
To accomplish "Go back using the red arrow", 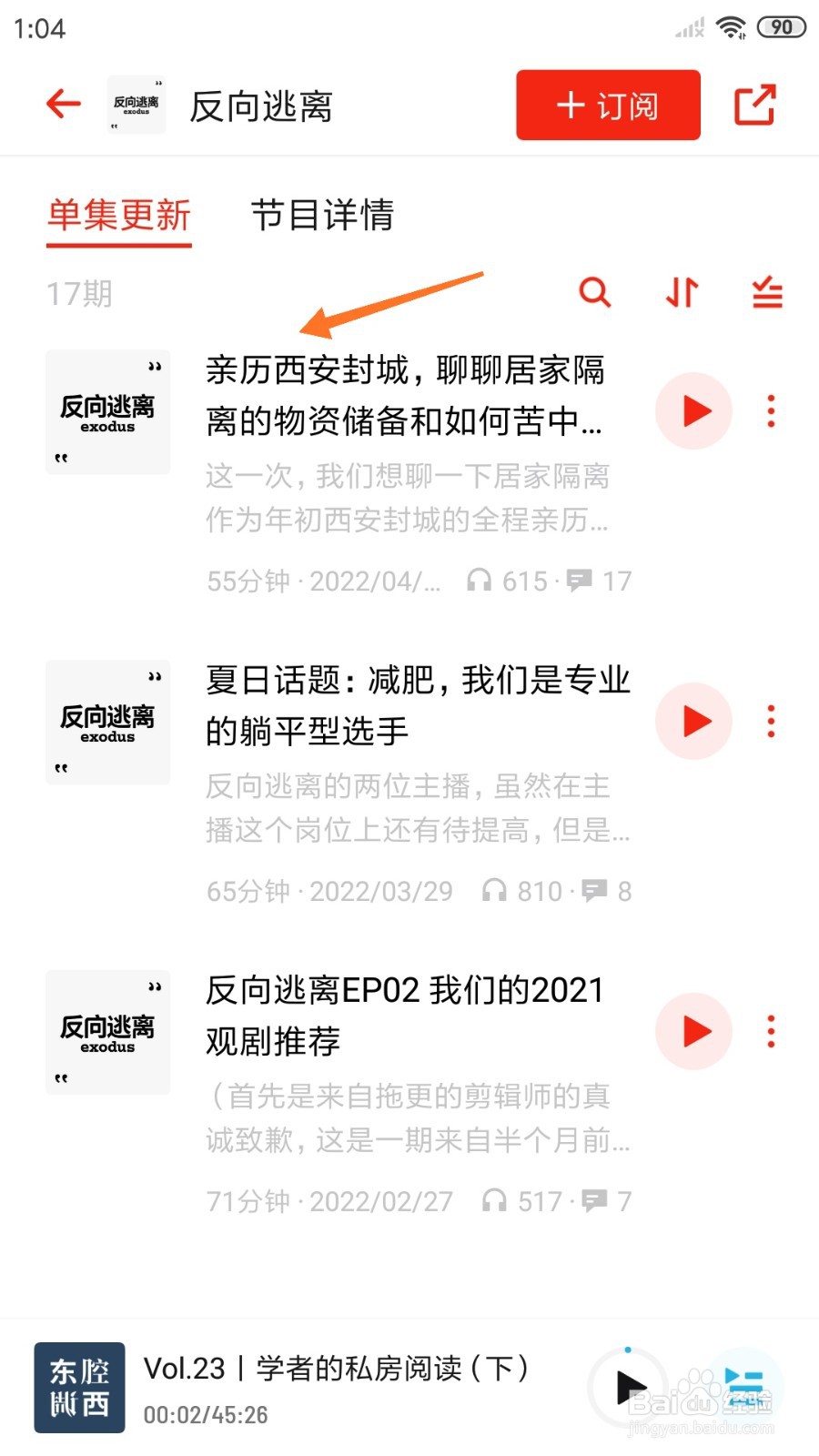I will coord(64,104).
